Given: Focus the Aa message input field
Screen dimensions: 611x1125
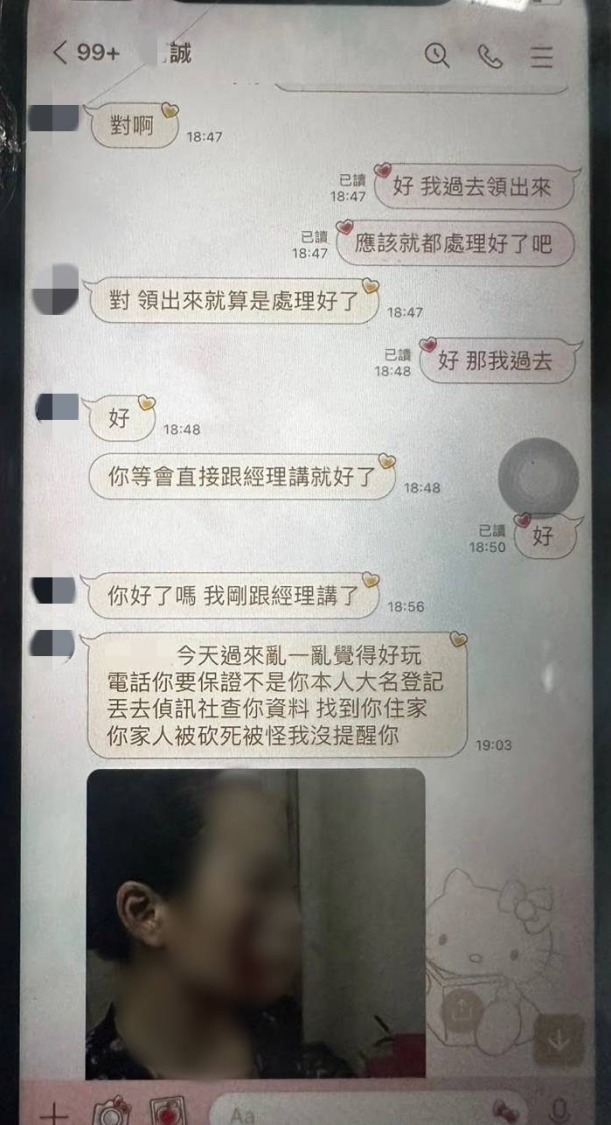Looking at the screenshot, I should point(340,1112).
